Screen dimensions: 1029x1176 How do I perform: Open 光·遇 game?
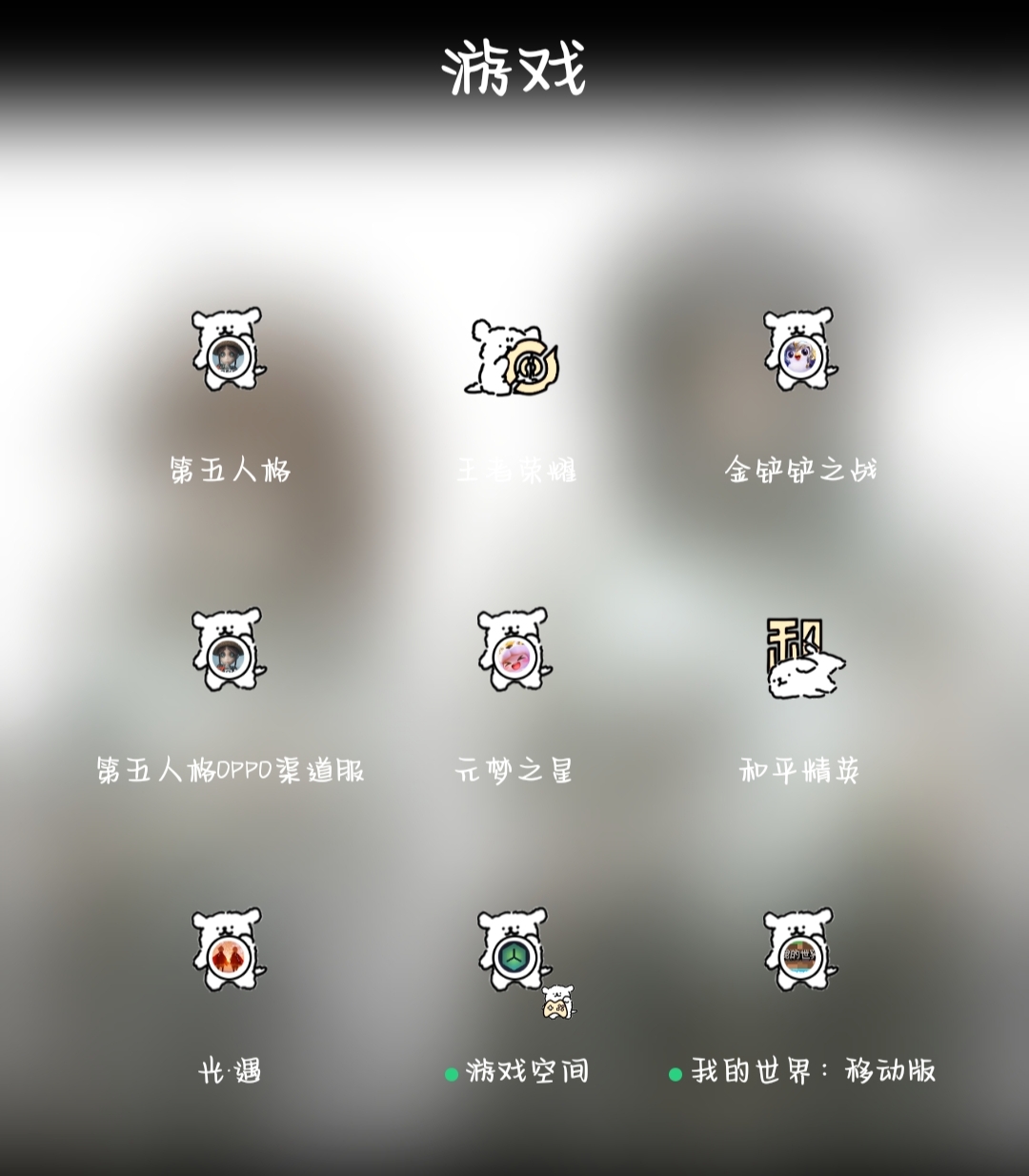tap(229, 951)
